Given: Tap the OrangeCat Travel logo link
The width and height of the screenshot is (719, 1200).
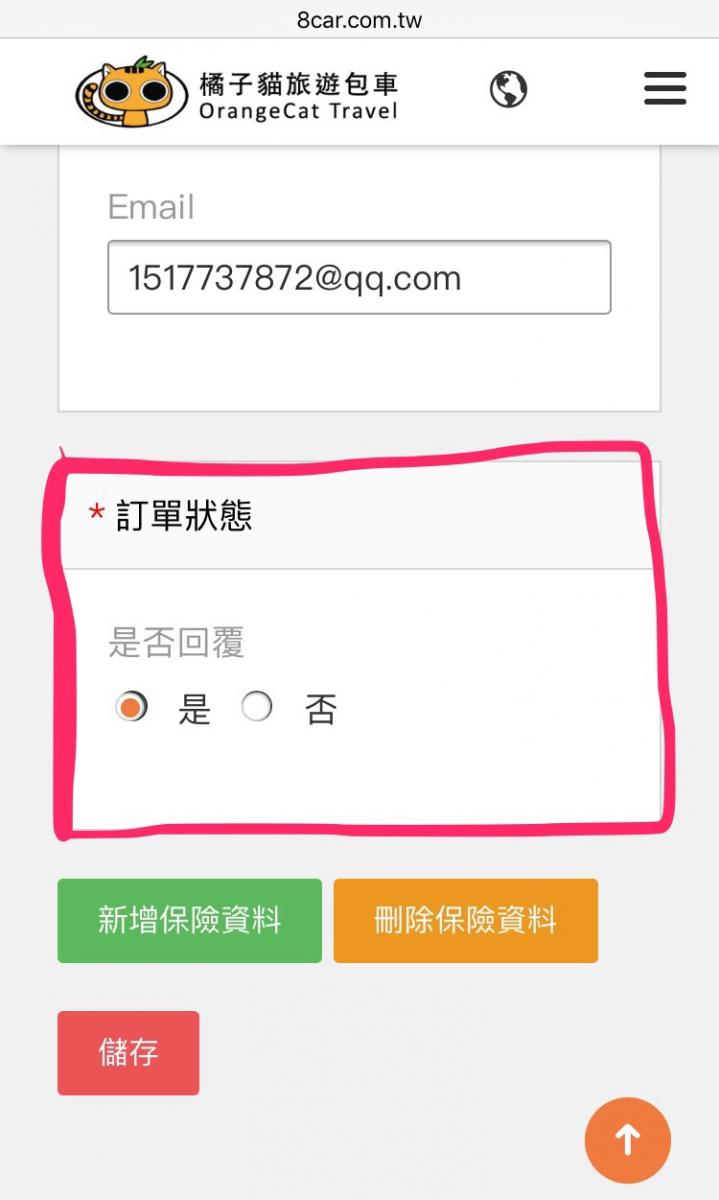Looking at the screenshot, I should [x=237, y=93].
